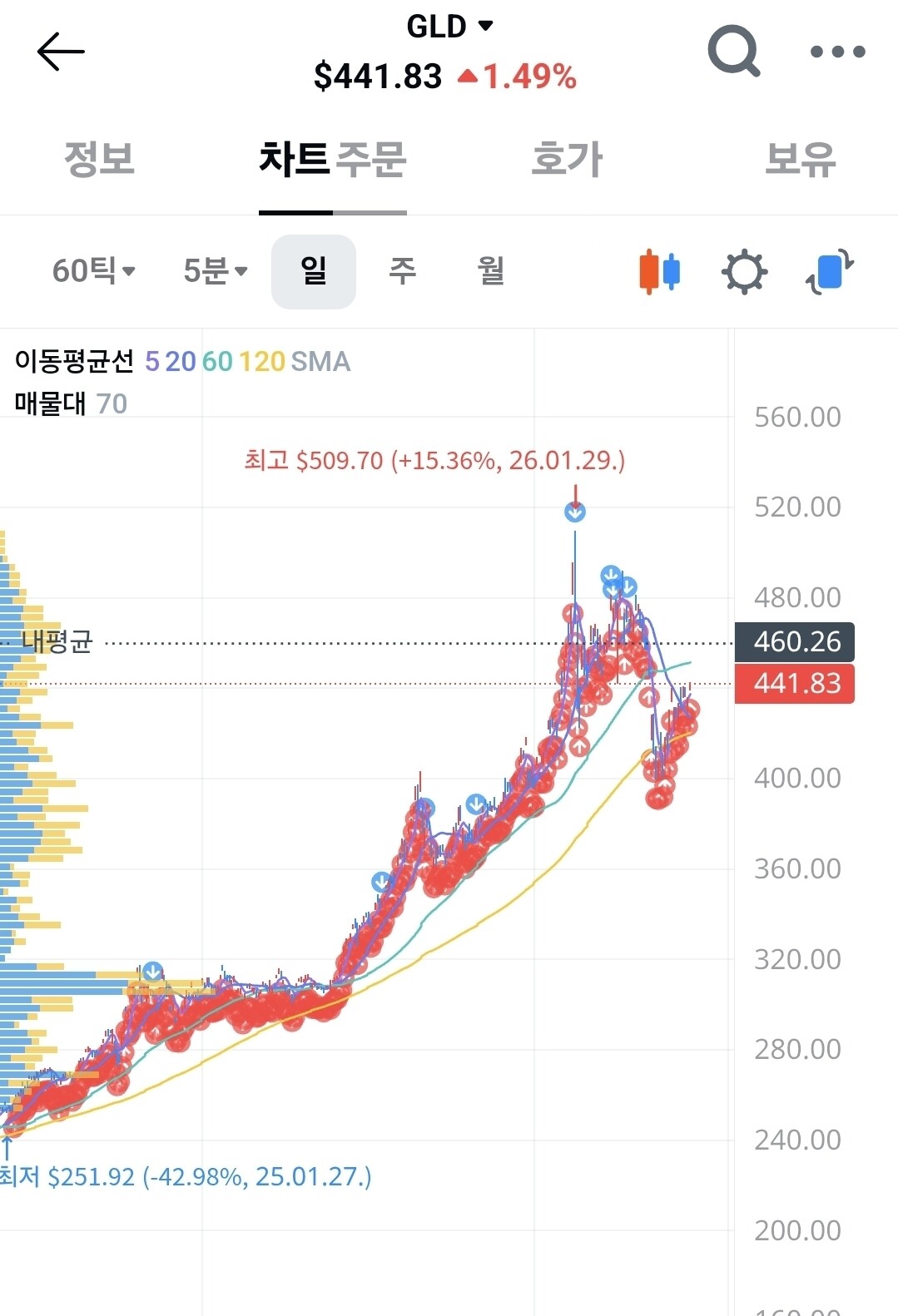Open chart settings gear
The image size is (898, 1316).
point(744,271)
